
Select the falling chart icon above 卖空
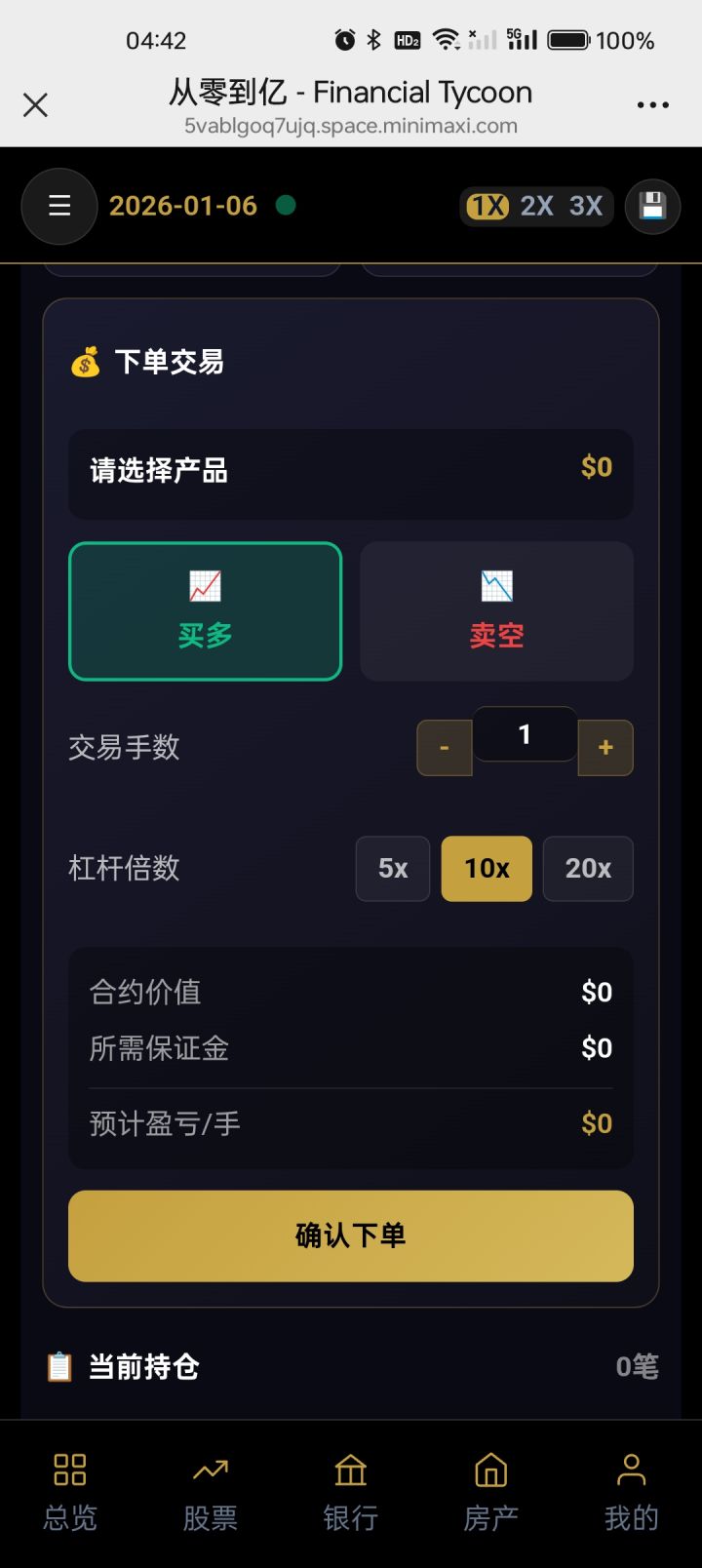click(496, 585)
